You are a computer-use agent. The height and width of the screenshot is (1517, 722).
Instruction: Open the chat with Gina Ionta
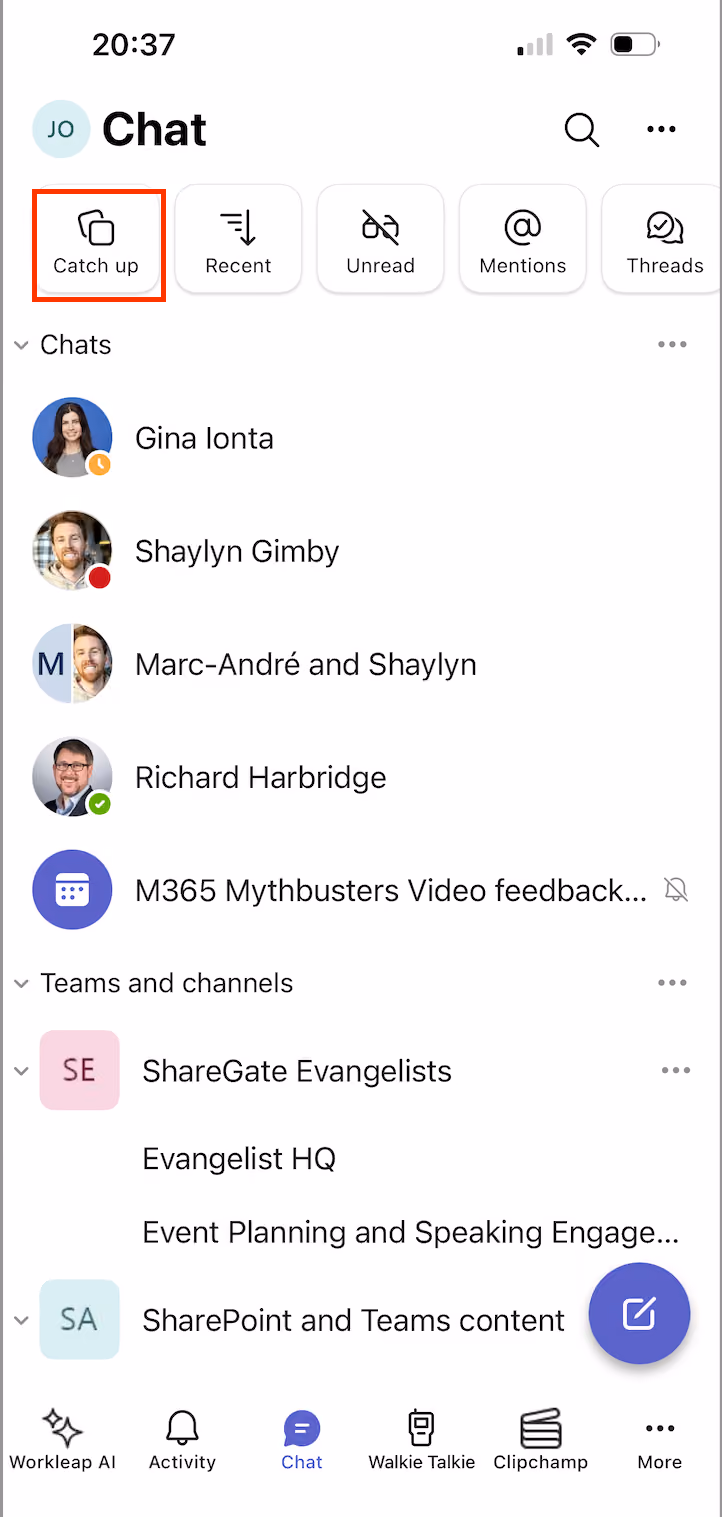point(361,438)
